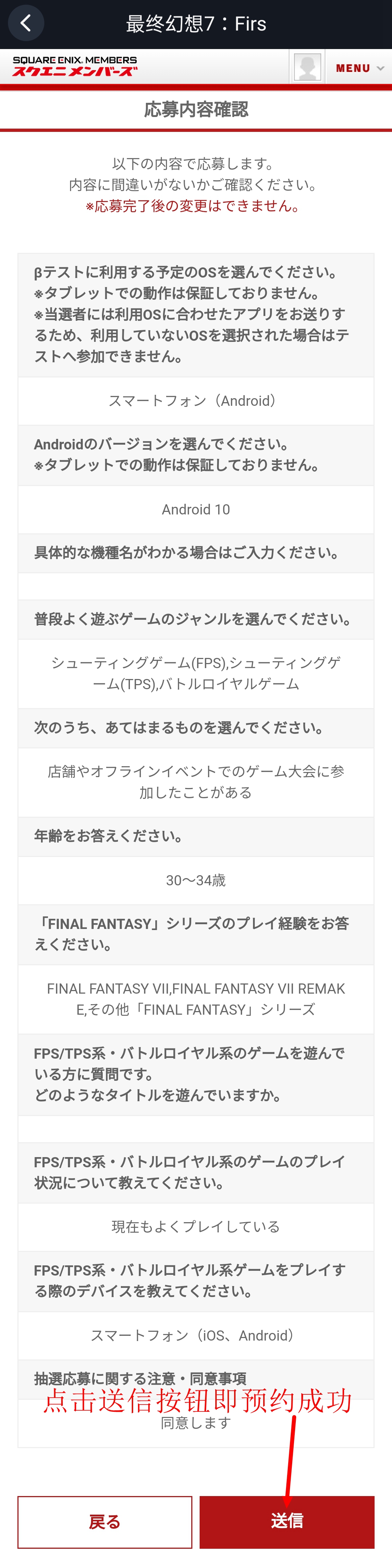
Task: Go back using the top-left arrow
Action: (25, 23)
